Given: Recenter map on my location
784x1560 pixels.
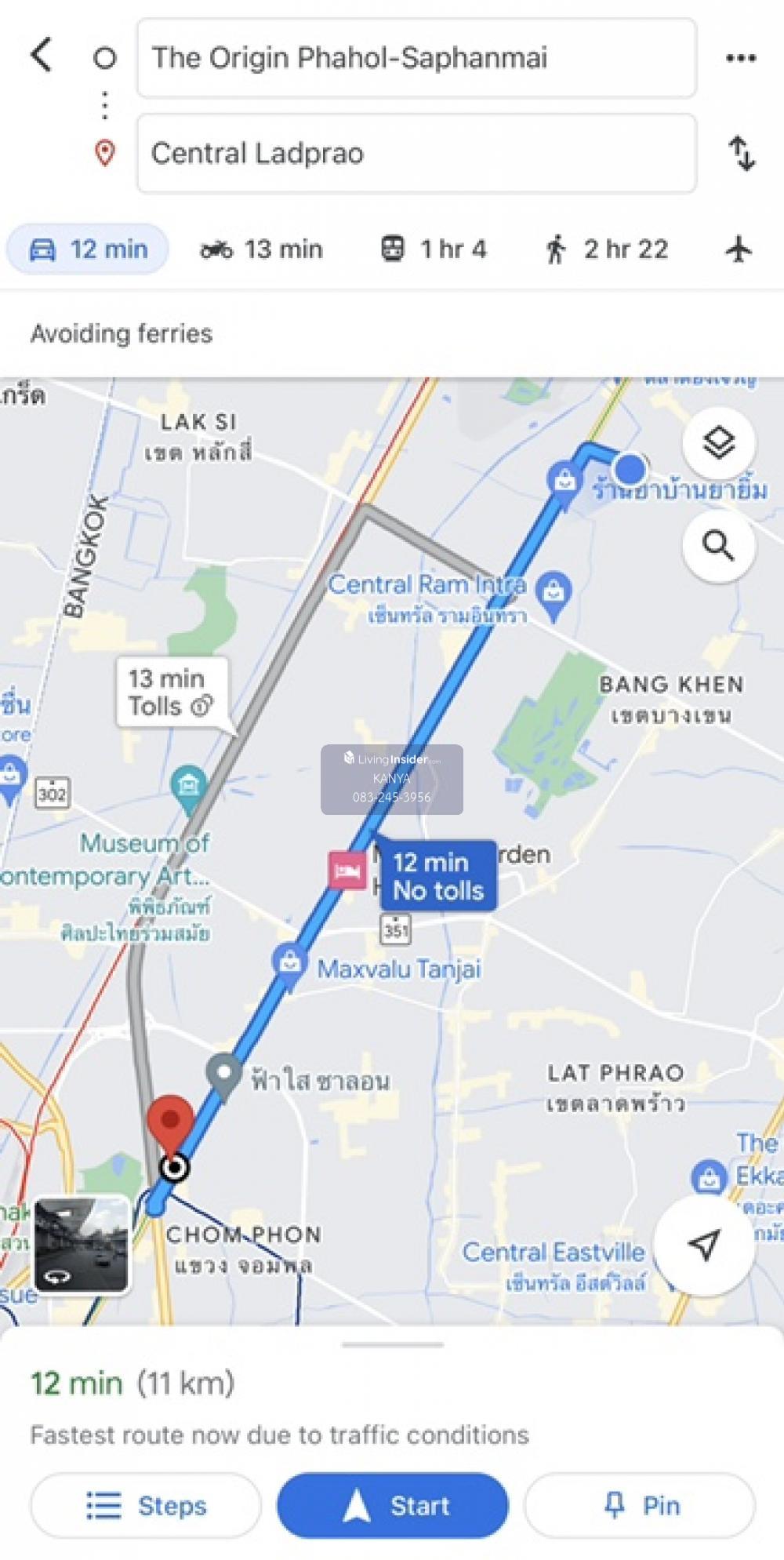Looking at the screenshot, I should point(704,1244).
